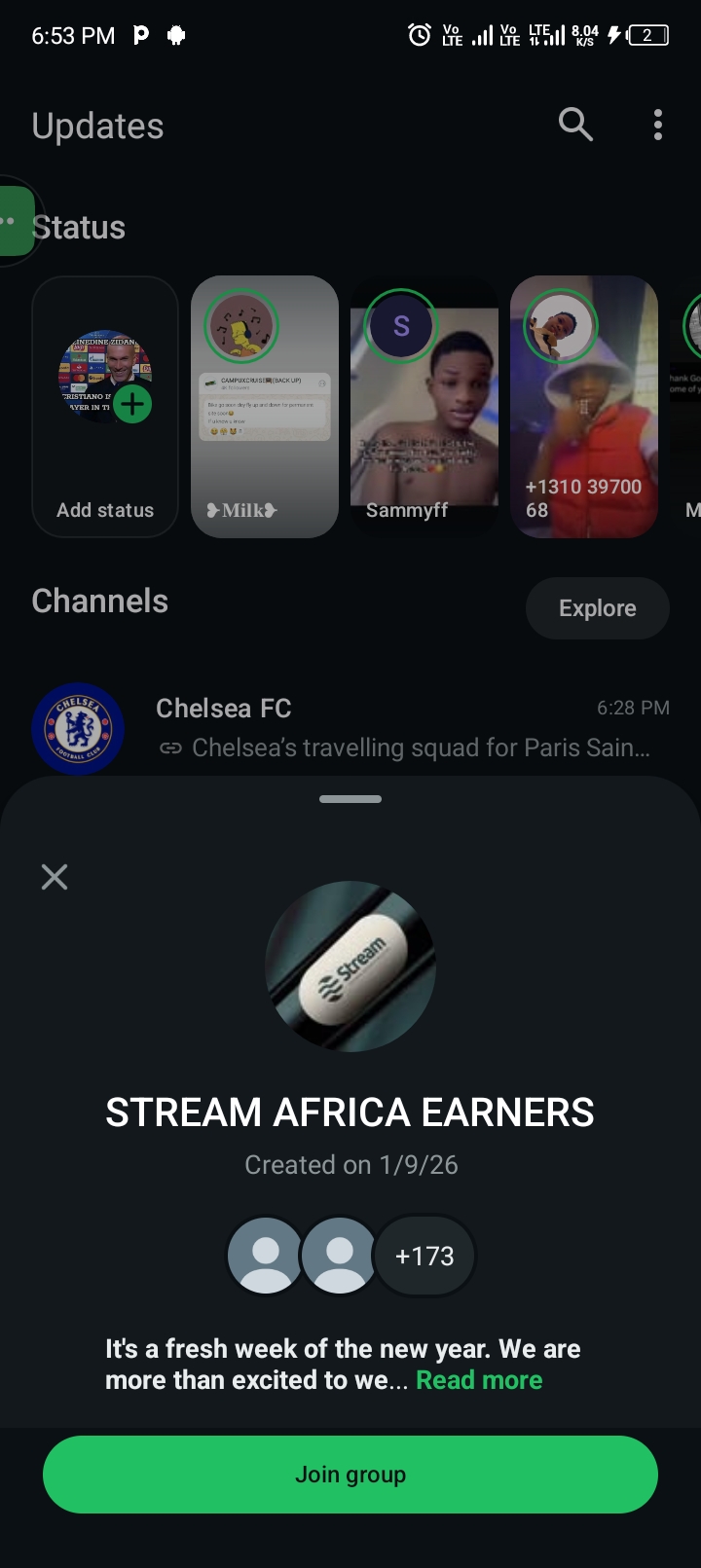This screenshot has height=1568, width=701.
Task: View the +173 group members
Action: (425, 1256)
